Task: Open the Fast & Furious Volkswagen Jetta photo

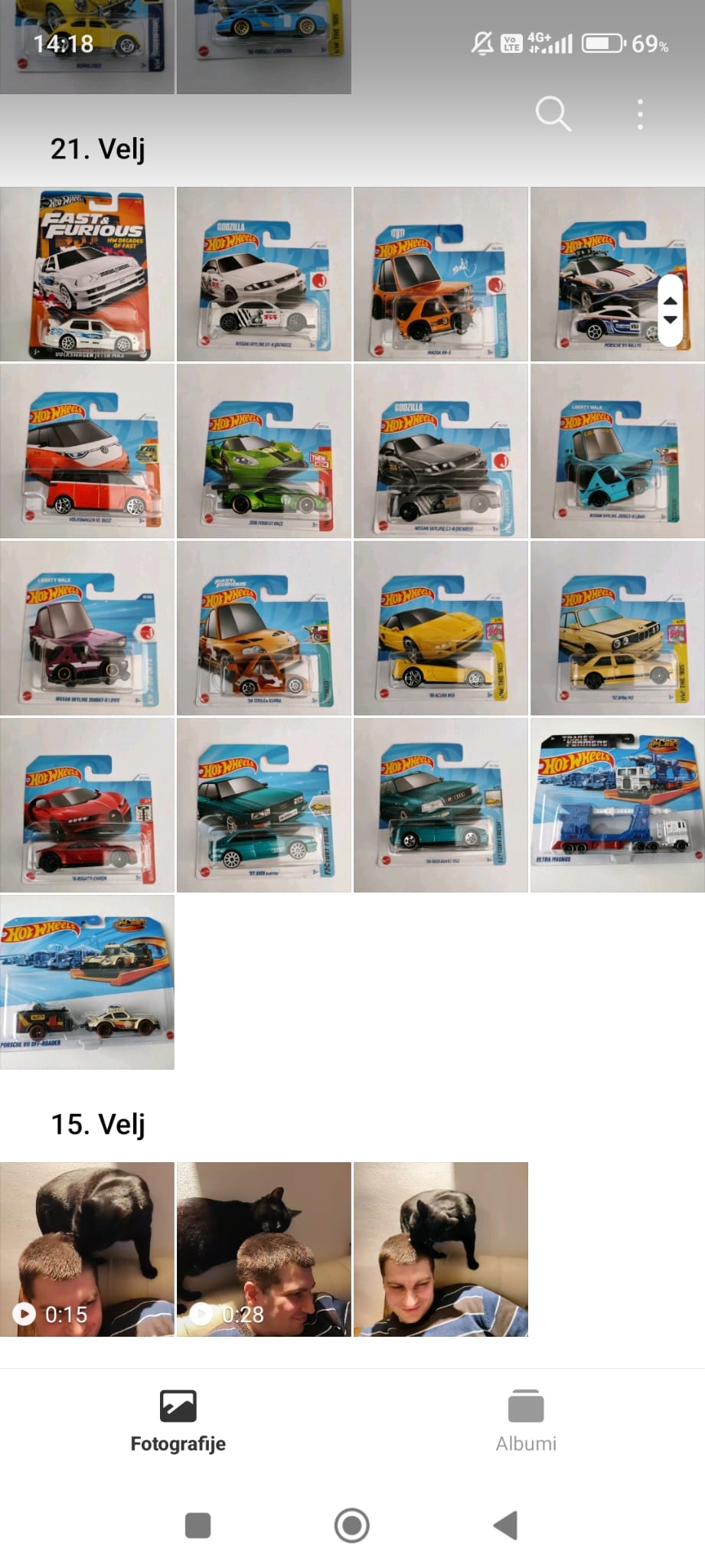Action: click(87, 274)
